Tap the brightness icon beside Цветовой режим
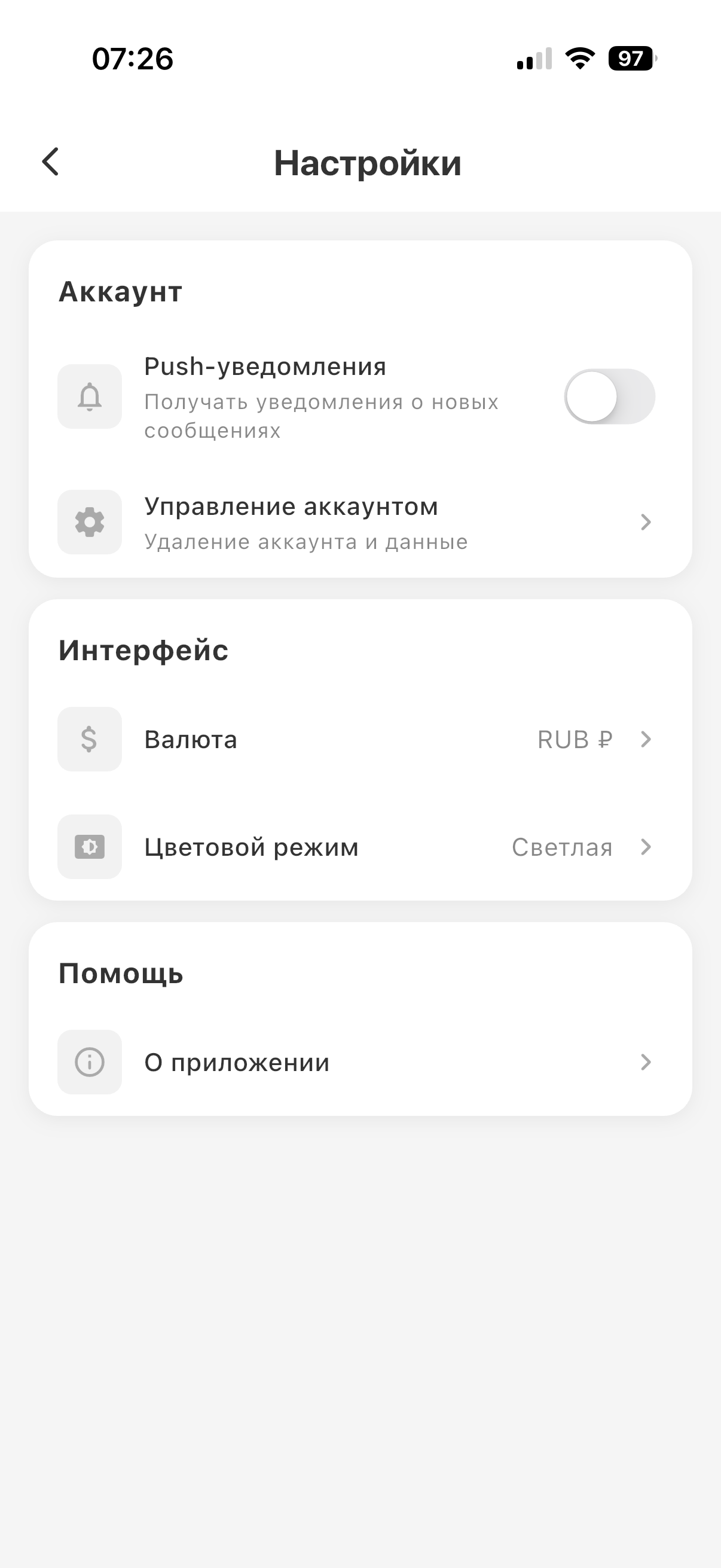 89,847
